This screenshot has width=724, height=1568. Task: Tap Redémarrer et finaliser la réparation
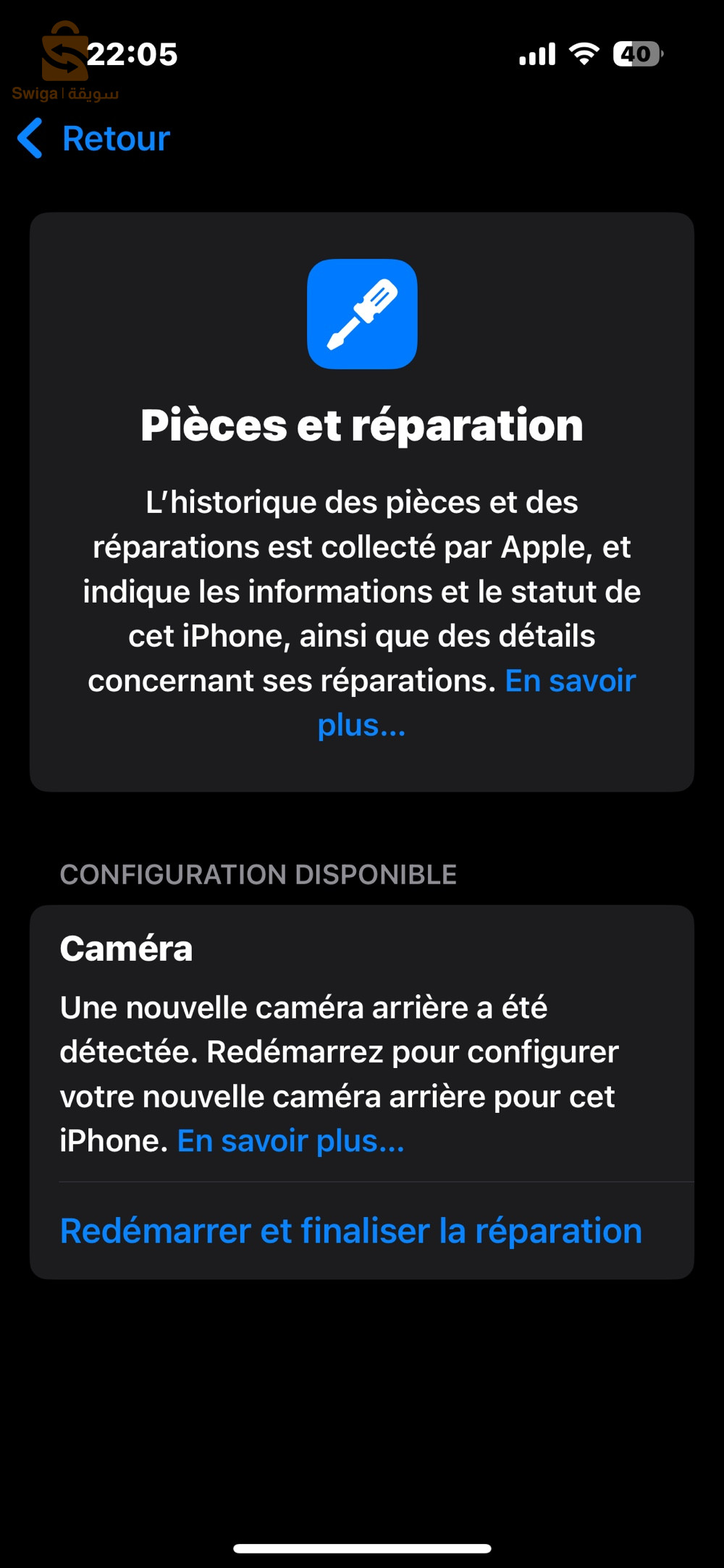[x=351, y=1231]
